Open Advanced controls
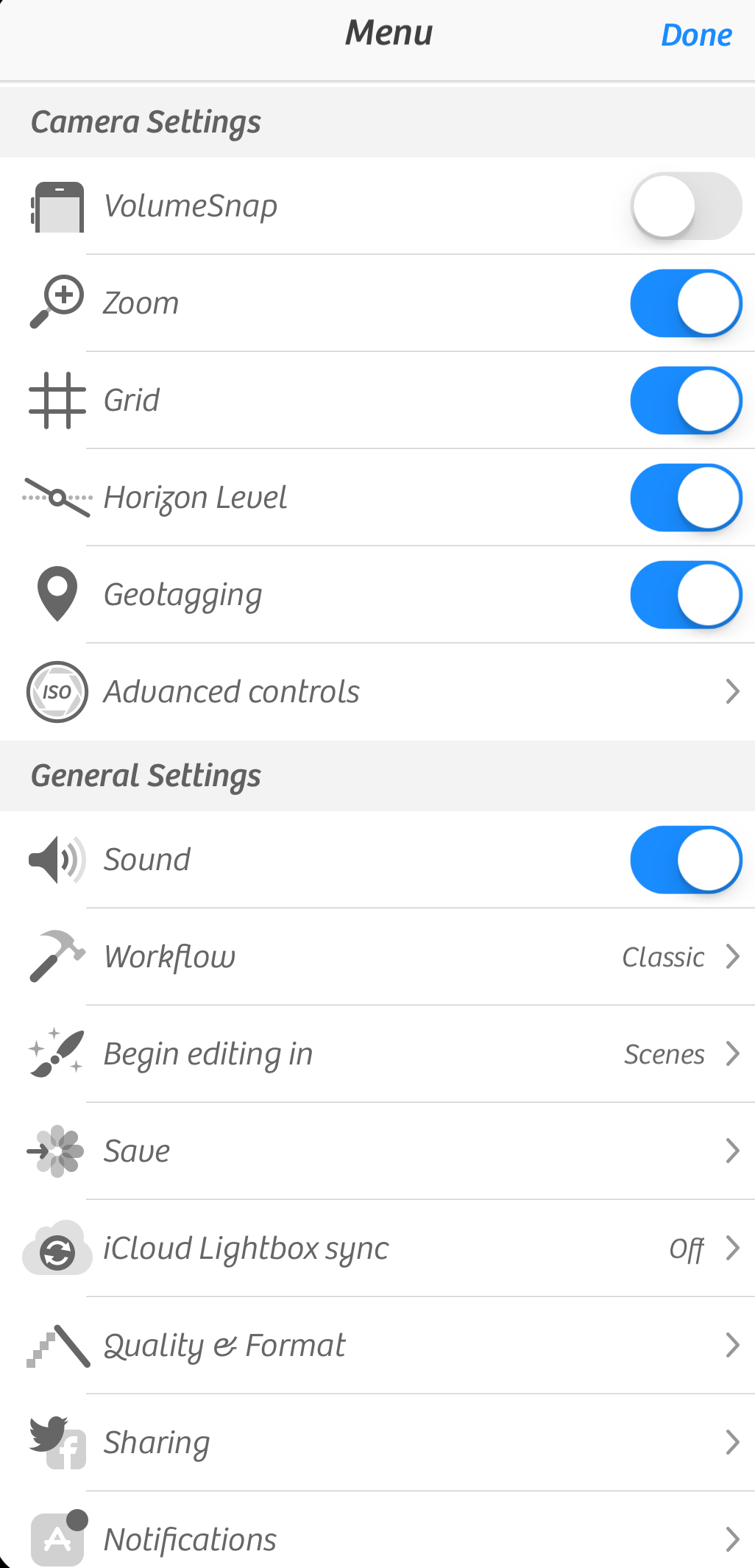 point(377,692)
